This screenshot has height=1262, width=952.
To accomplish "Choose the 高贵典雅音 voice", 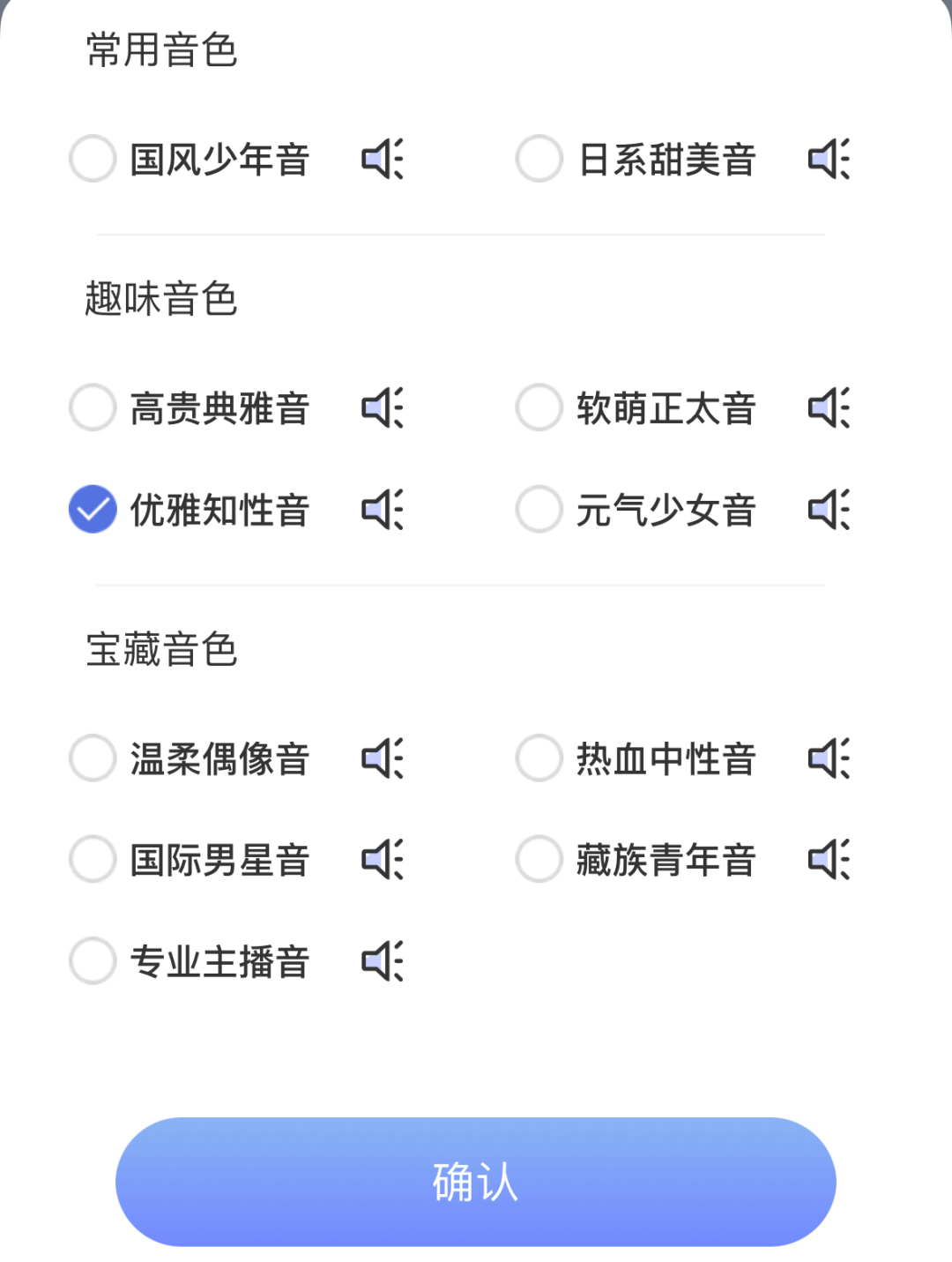I will pos(92,407).
